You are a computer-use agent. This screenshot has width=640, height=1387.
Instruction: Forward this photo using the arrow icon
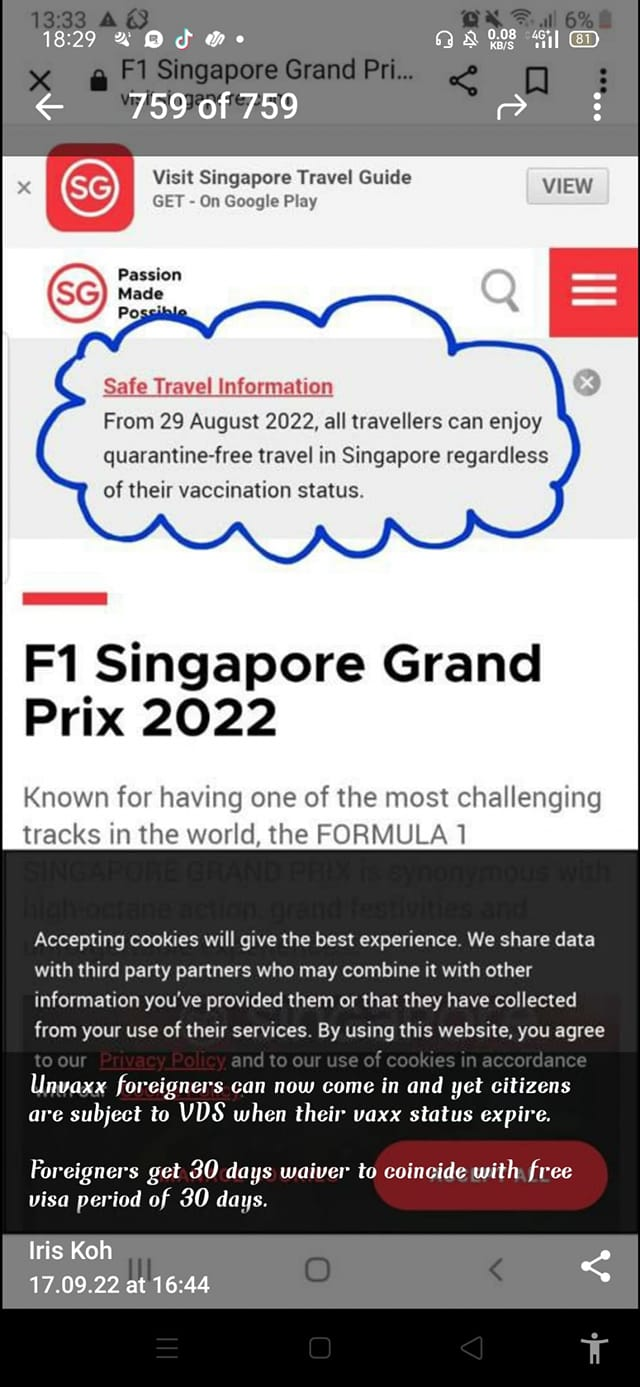pos(512,107)
